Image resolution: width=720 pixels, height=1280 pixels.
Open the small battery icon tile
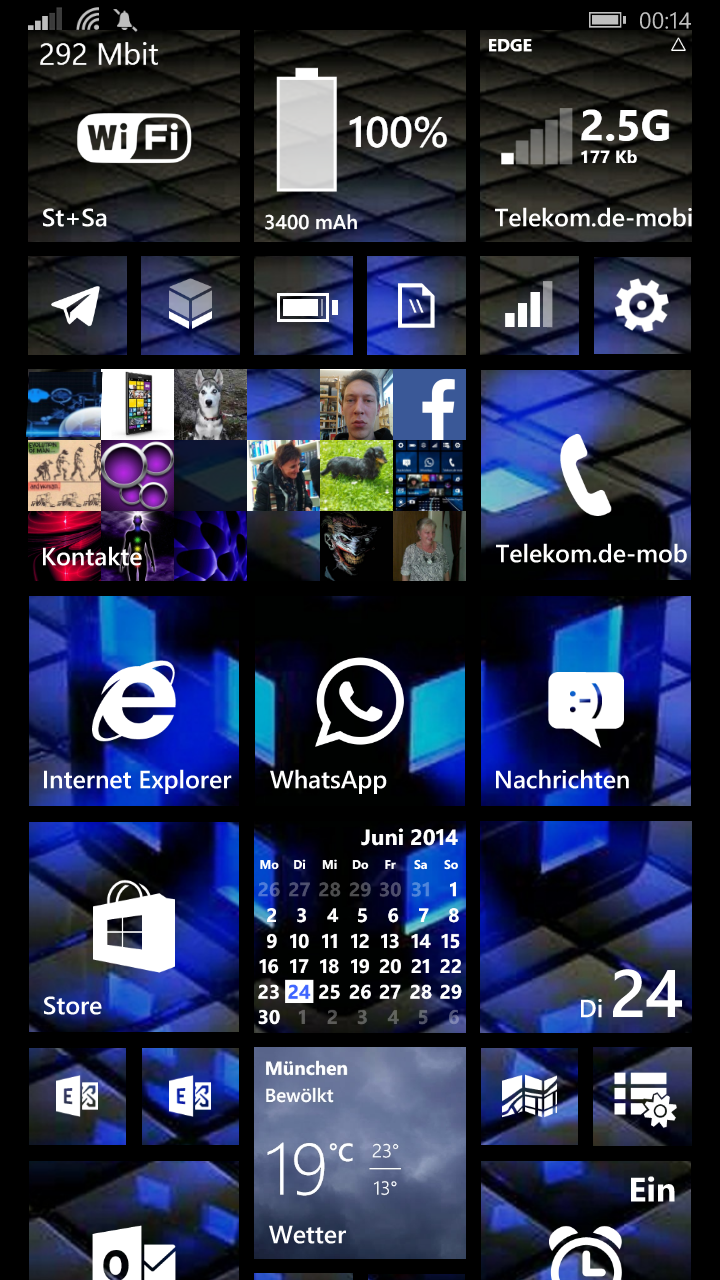[303, 305]
